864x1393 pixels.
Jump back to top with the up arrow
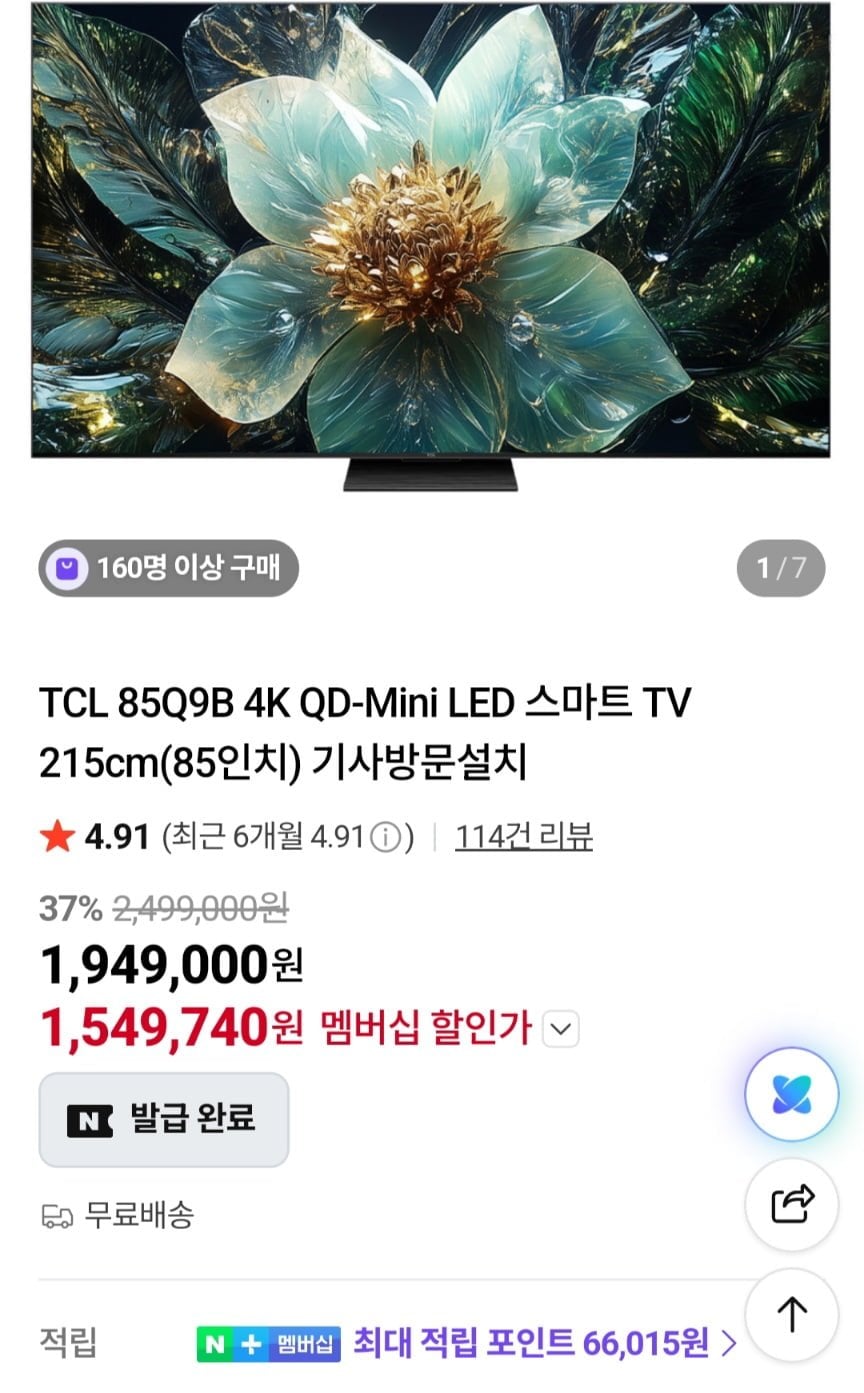click(x=791, y=1315)
